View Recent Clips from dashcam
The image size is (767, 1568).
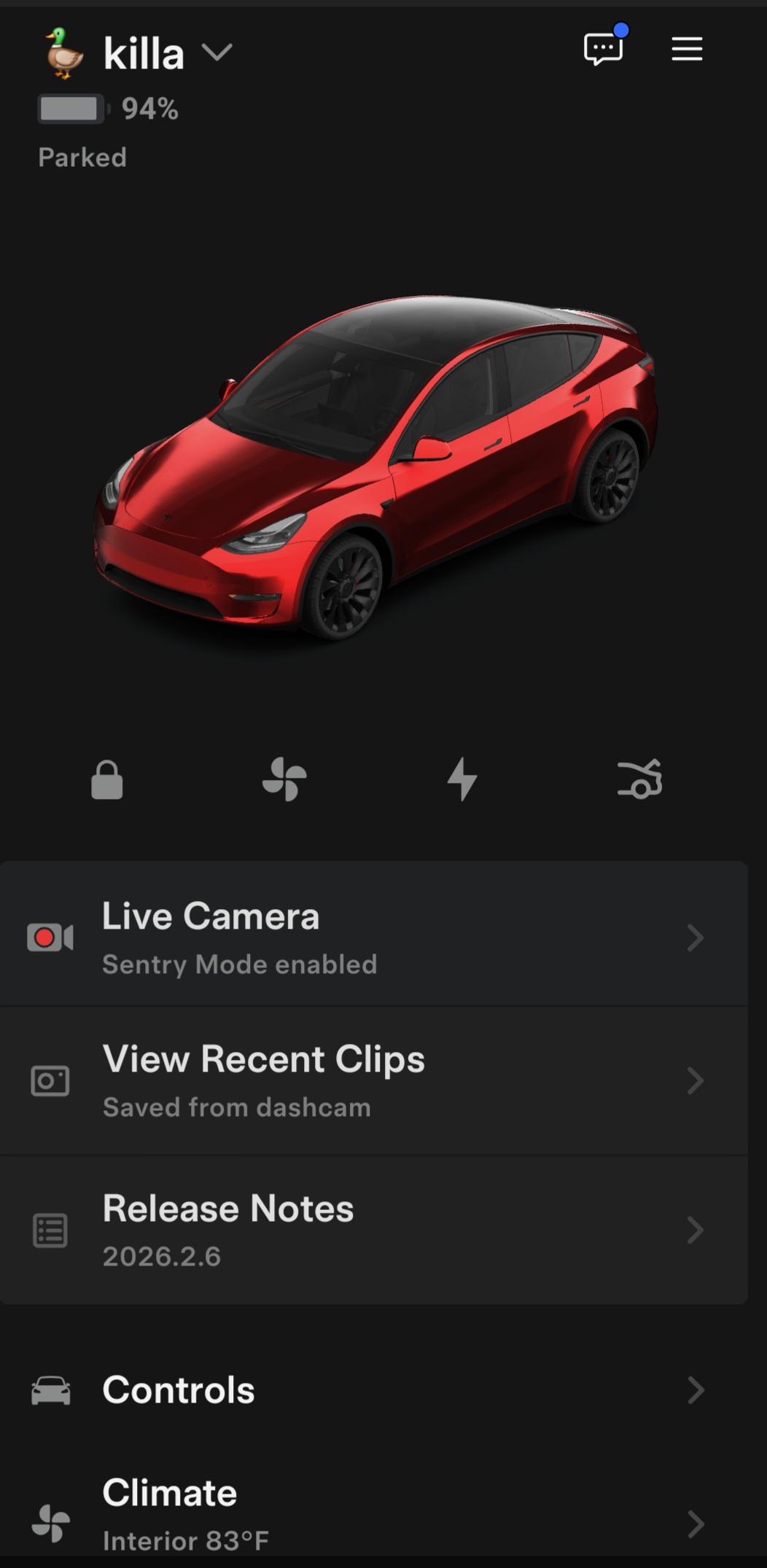point(373,1080)
